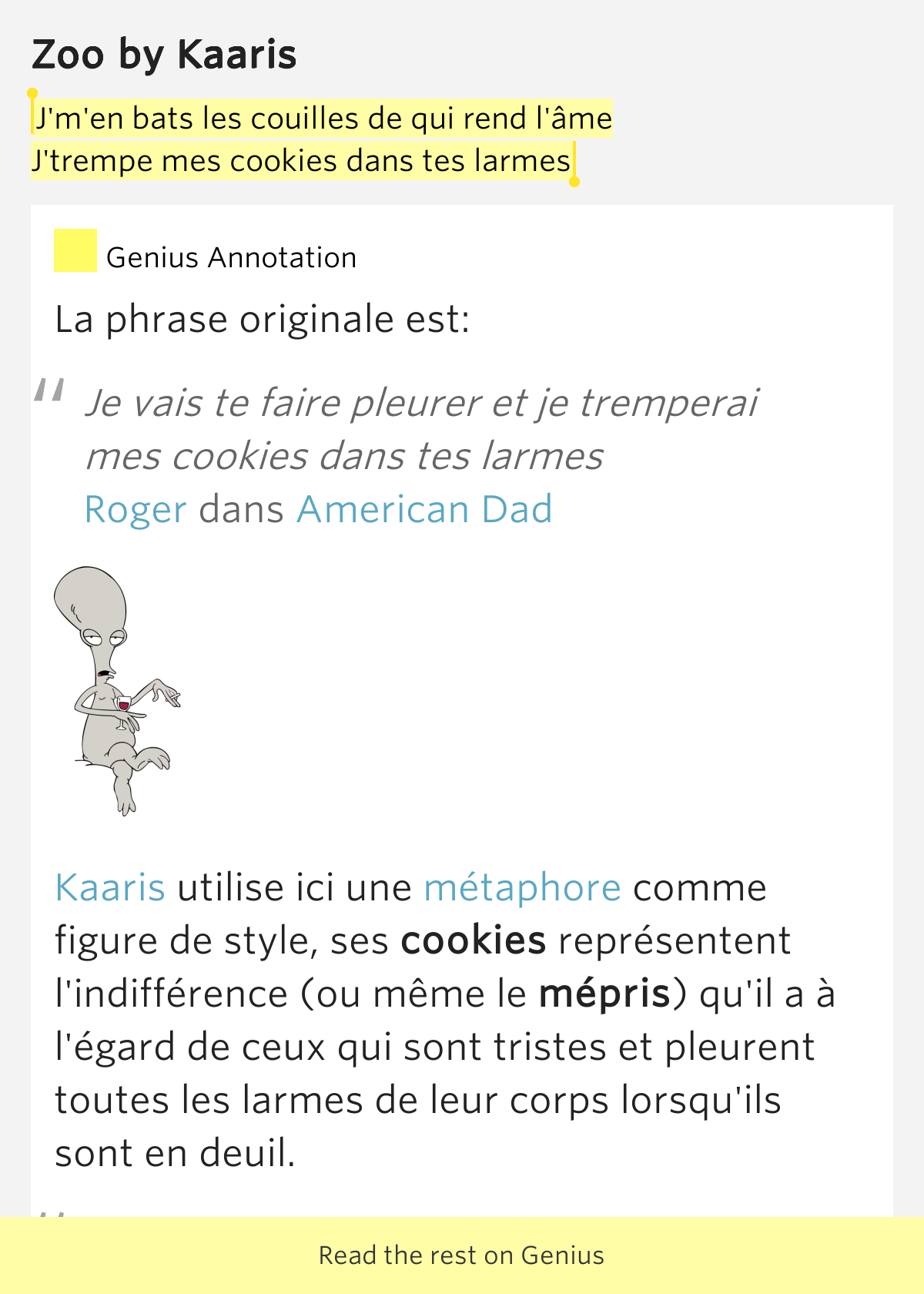Follow the métaphore link

(x=522, y=888)
